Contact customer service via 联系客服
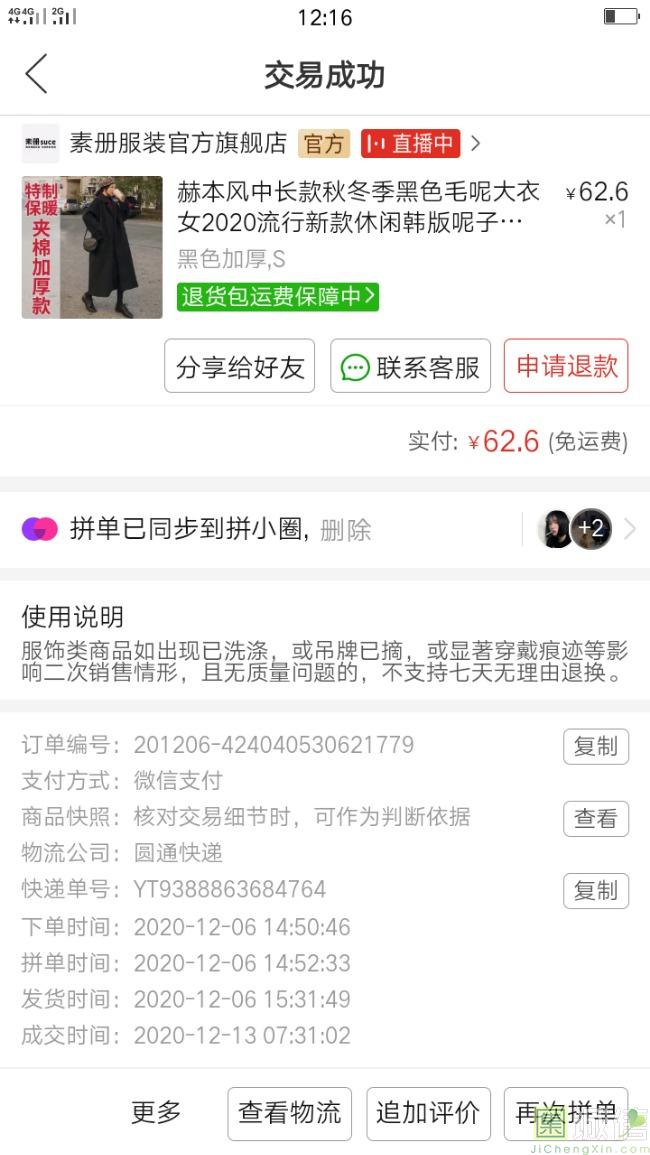650x1155 pixels. (x=410, y=366)
